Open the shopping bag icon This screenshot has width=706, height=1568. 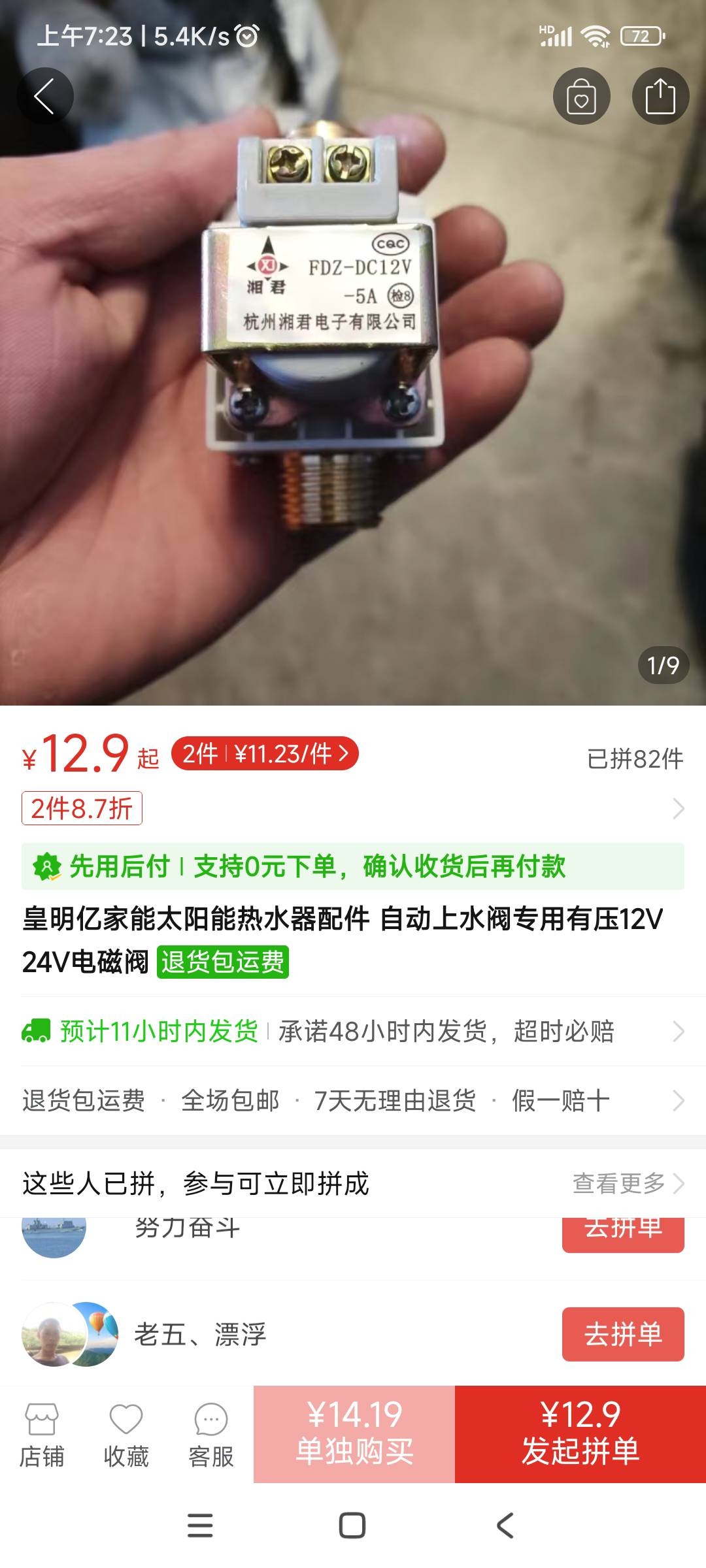(x=581, y=96)
